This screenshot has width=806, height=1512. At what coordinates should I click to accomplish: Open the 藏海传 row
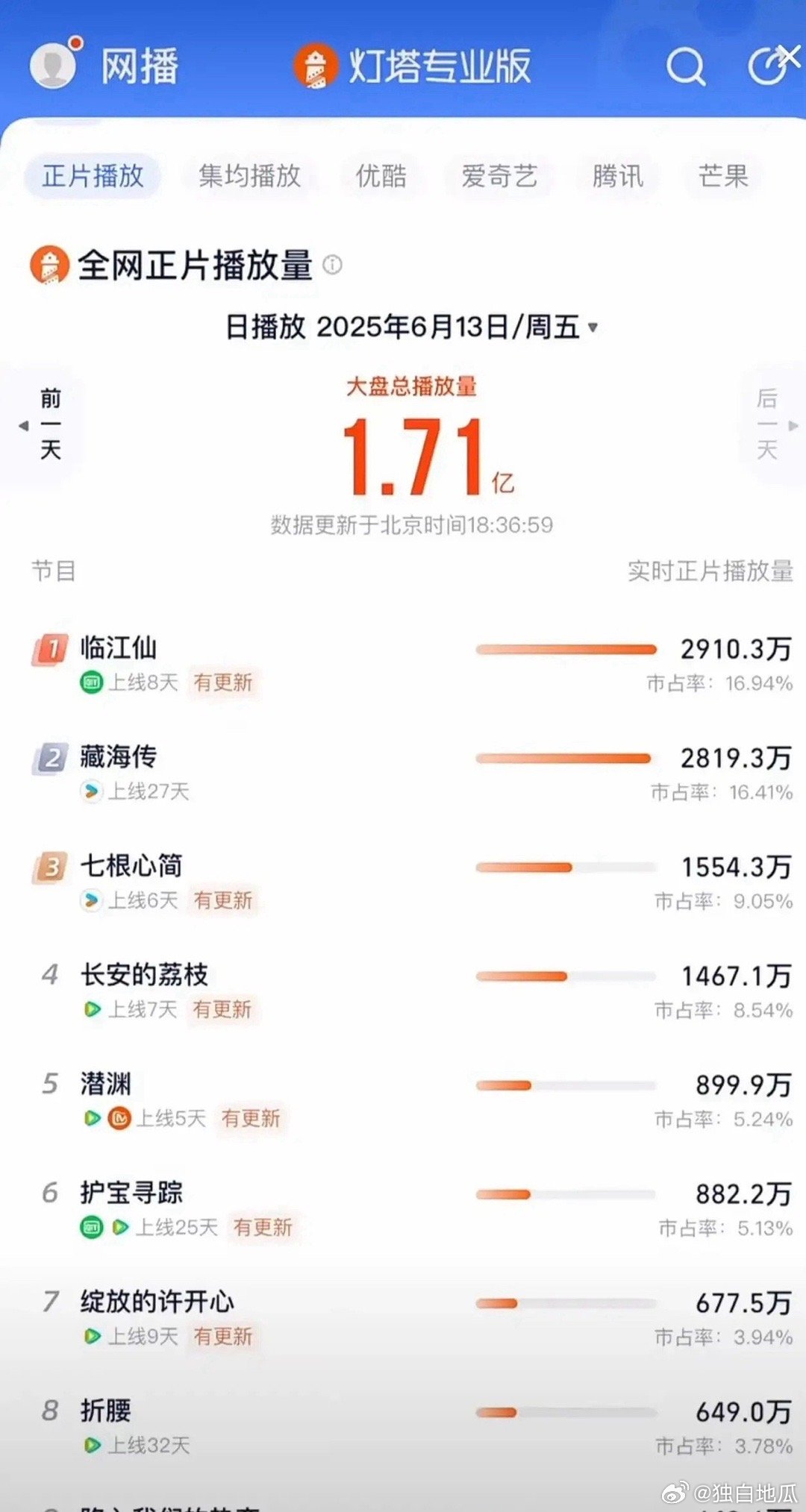(412, 773)
